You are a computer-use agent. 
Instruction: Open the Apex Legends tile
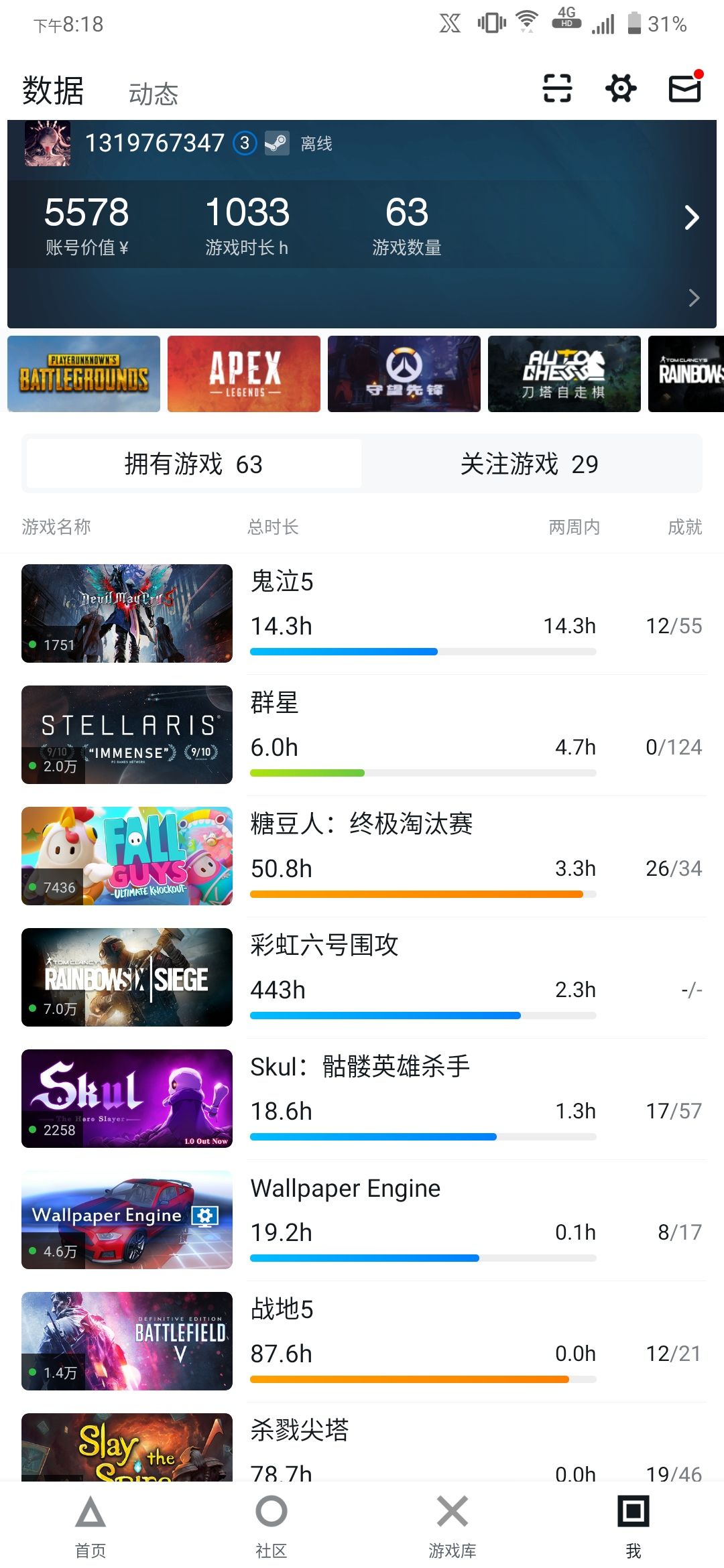244,374
